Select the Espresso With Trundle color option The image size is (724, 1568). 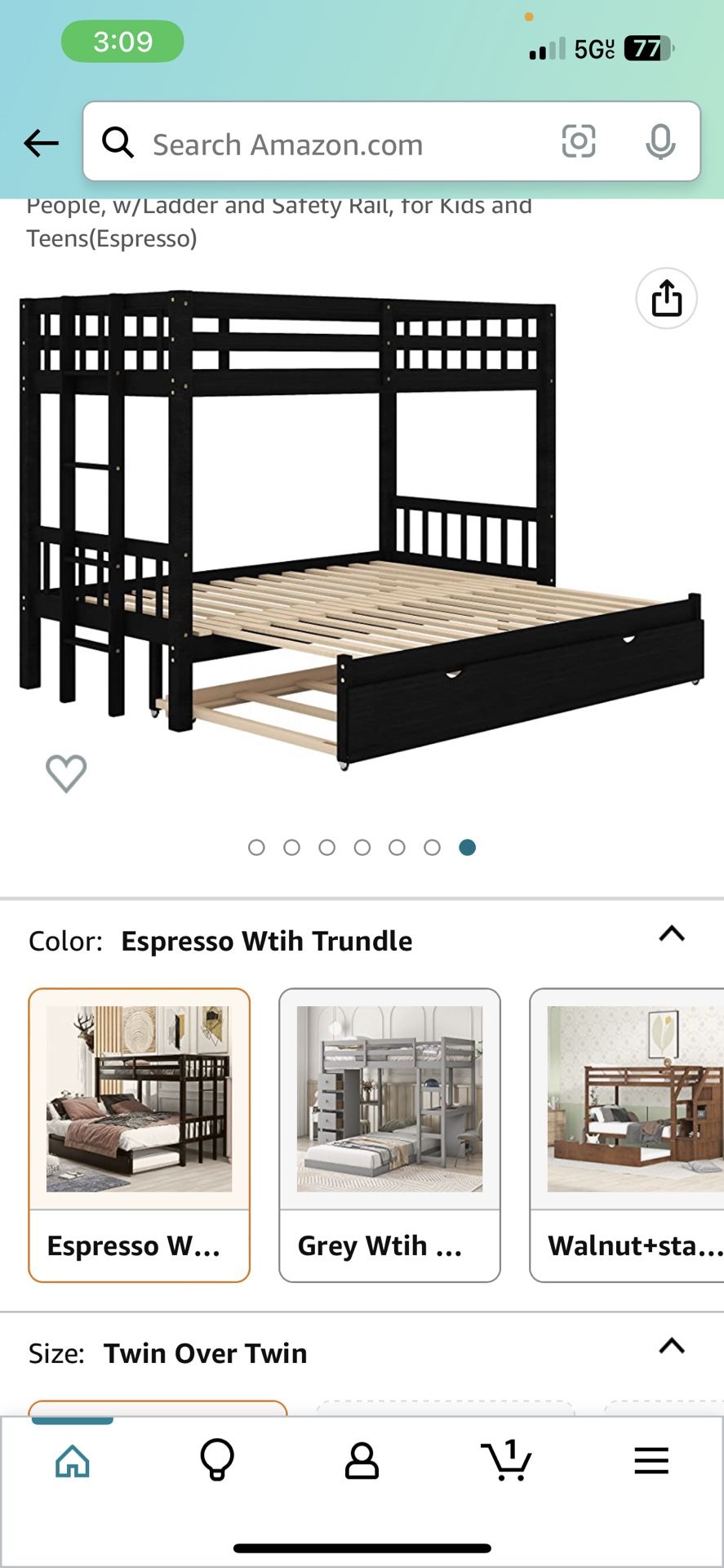[139, 1135]
